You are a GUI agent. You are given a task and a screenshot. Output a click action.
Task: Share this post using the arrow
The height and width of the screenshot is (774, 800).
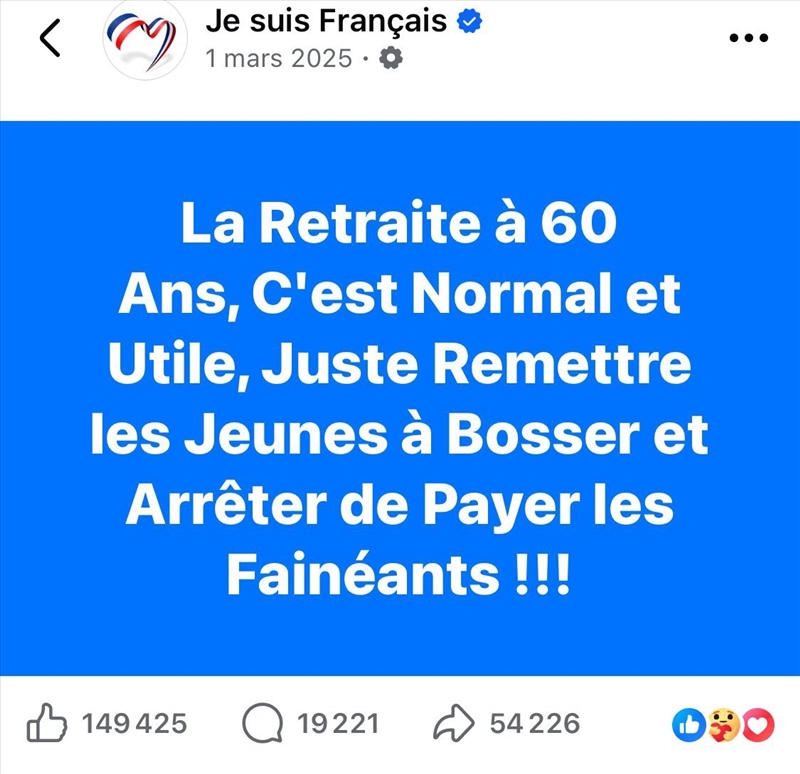click(454, 724)
